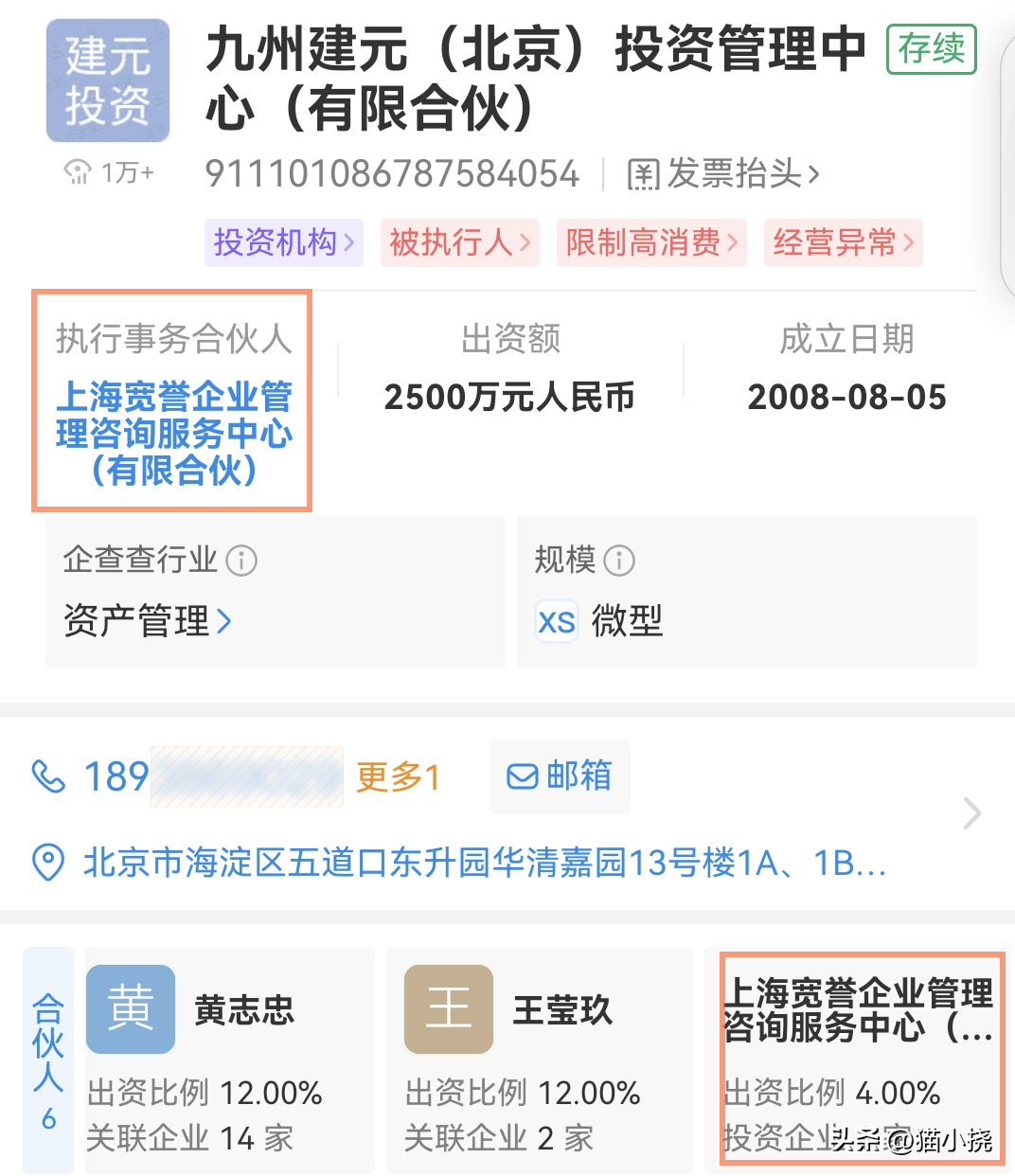View all 6 partners under 合伙人
Image resolution: width=1015 pixels, height=1176 pixels.
coord(48,1059)
